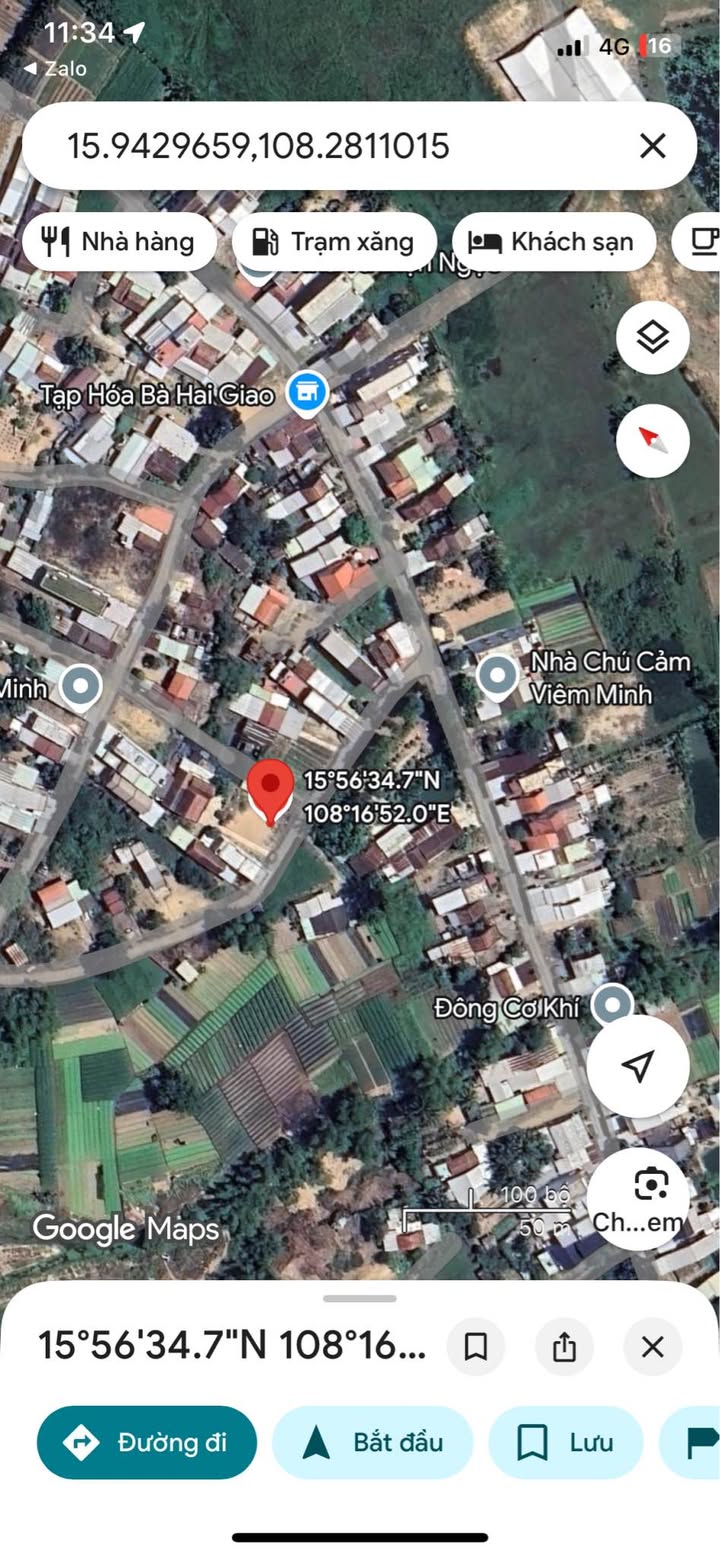The height and width of the screenshot is (1557, 720).
Task: Open the Đông Cơ Khí place marker
Action: (x=611, y=1003)
